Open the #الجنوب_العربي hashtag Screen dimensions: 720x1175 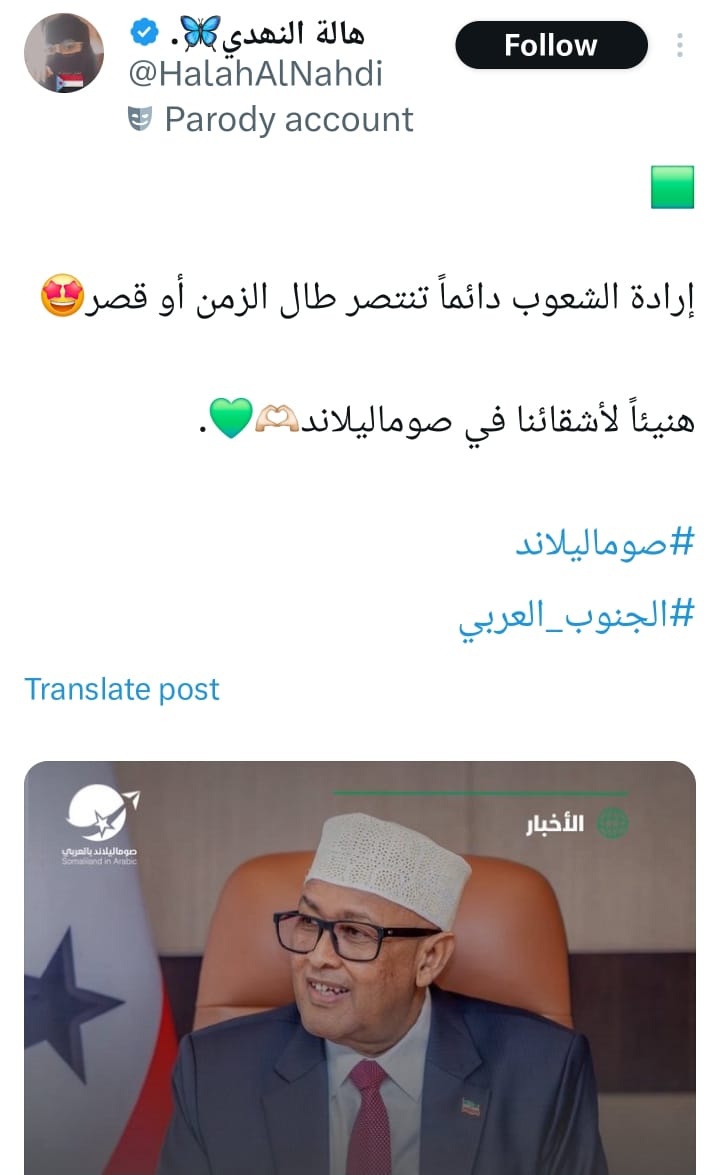pyautogui.click(x=576, y=613)
